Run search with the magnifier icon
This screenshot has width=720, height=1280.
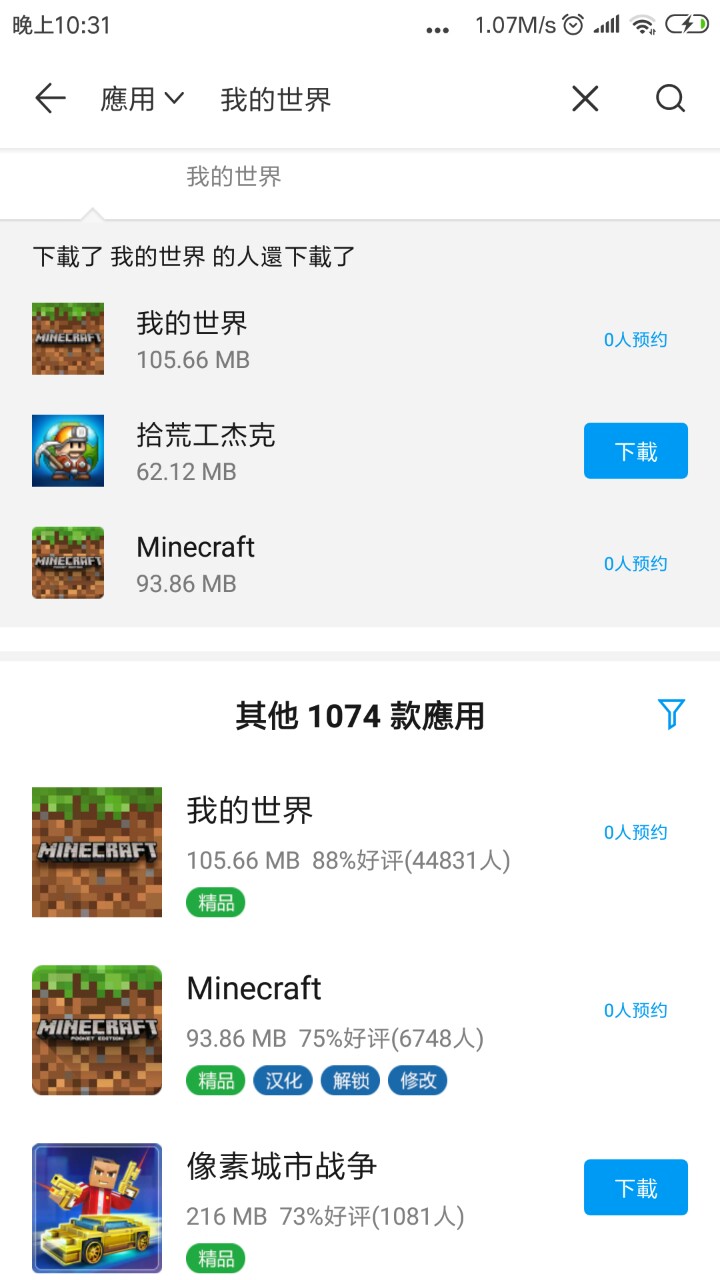[x=670, y=98]
